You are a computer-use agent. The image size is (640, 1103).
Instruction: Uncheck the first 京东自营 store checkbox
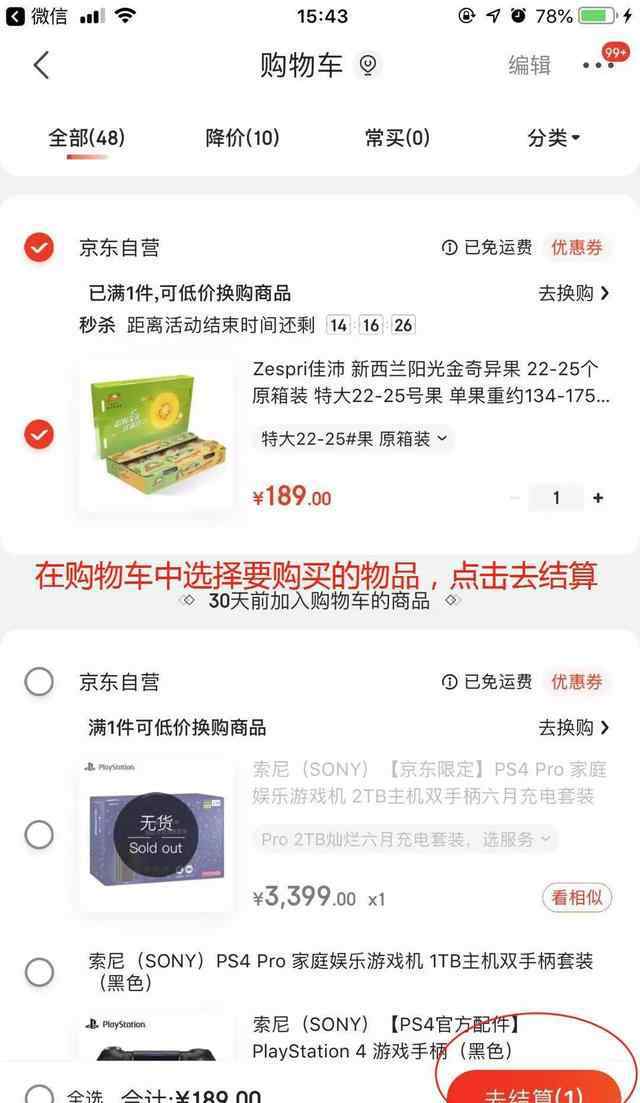pos(39,247)
